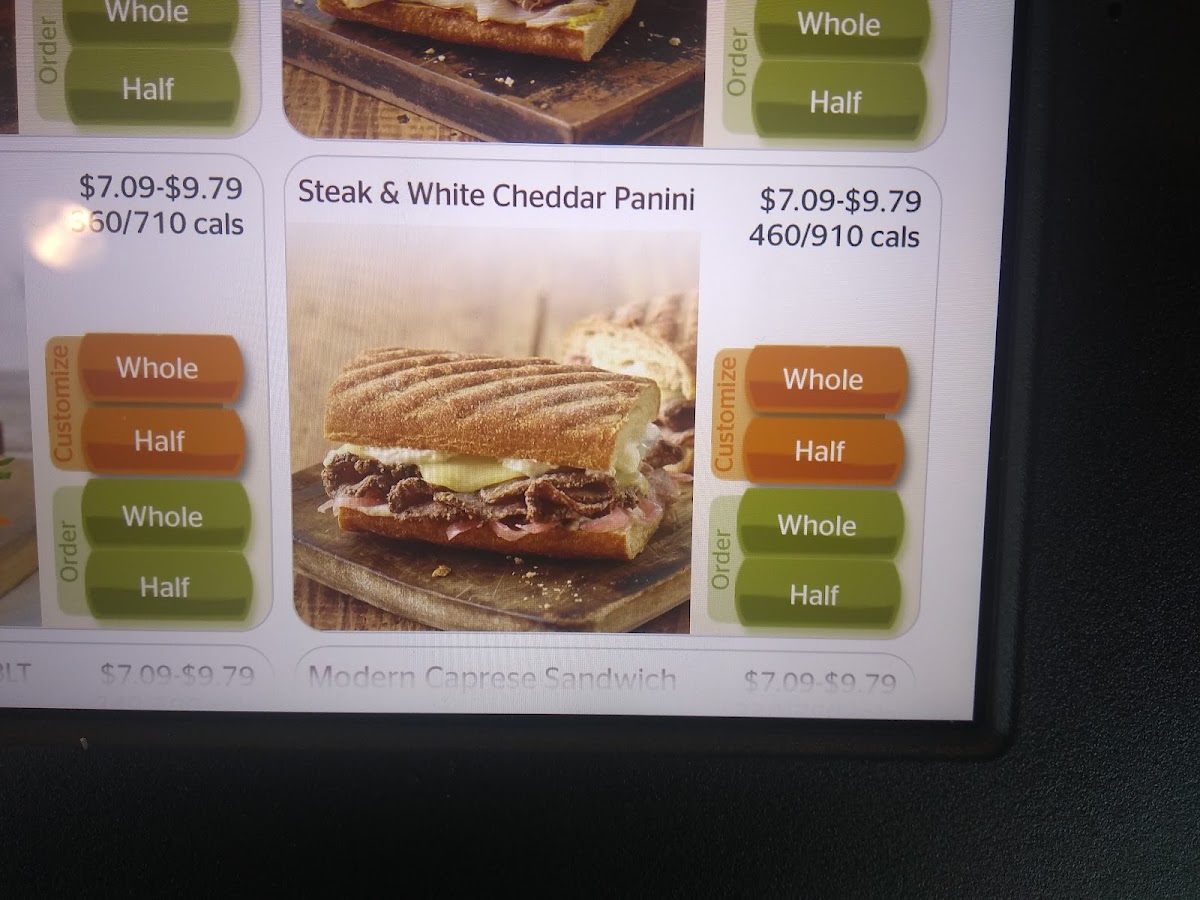Order a whole of the sandwich above the Steak Panini
This screenshot has height=900, width=1200.
[x=841, y=27]
